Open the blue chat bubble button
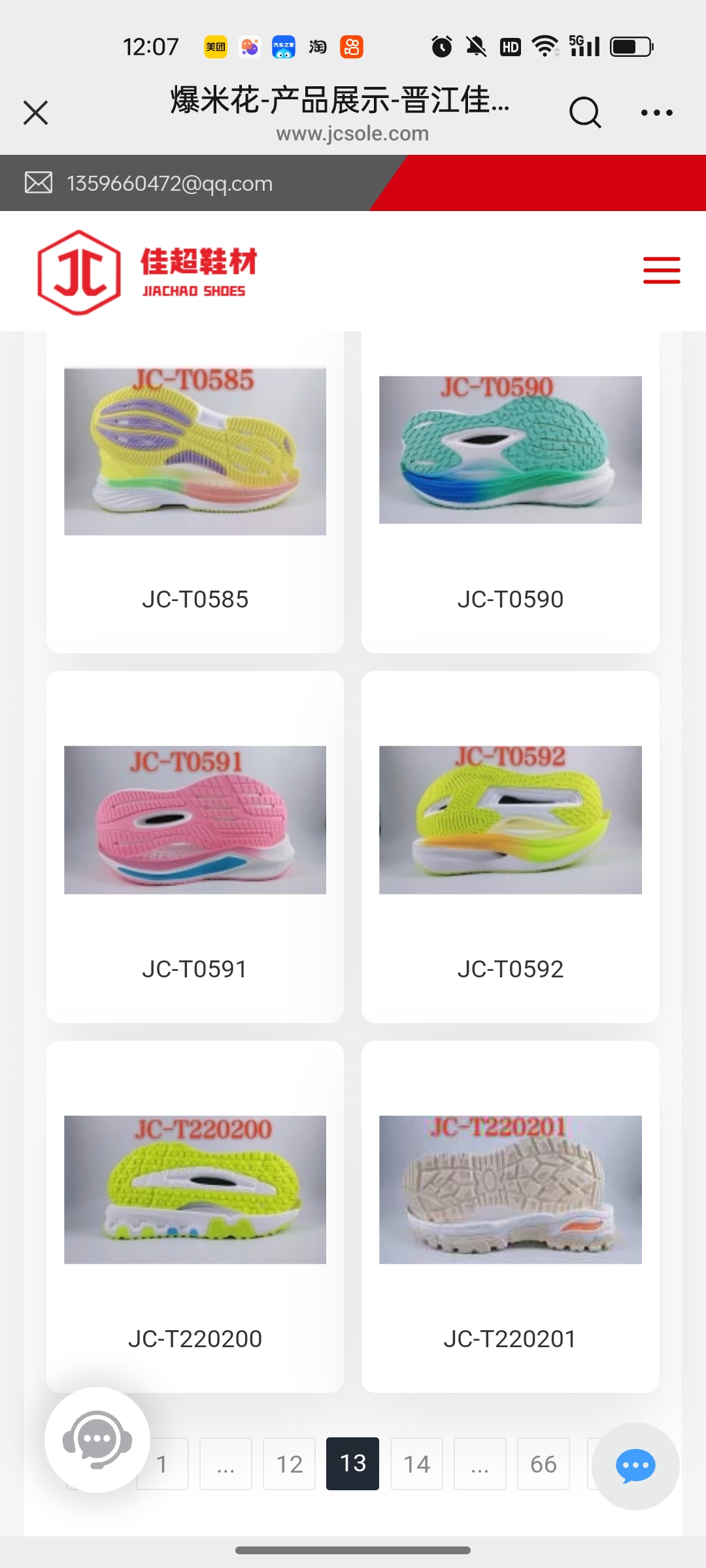This screenshot has height=1568, width=706. click(x=635, y=1466)
